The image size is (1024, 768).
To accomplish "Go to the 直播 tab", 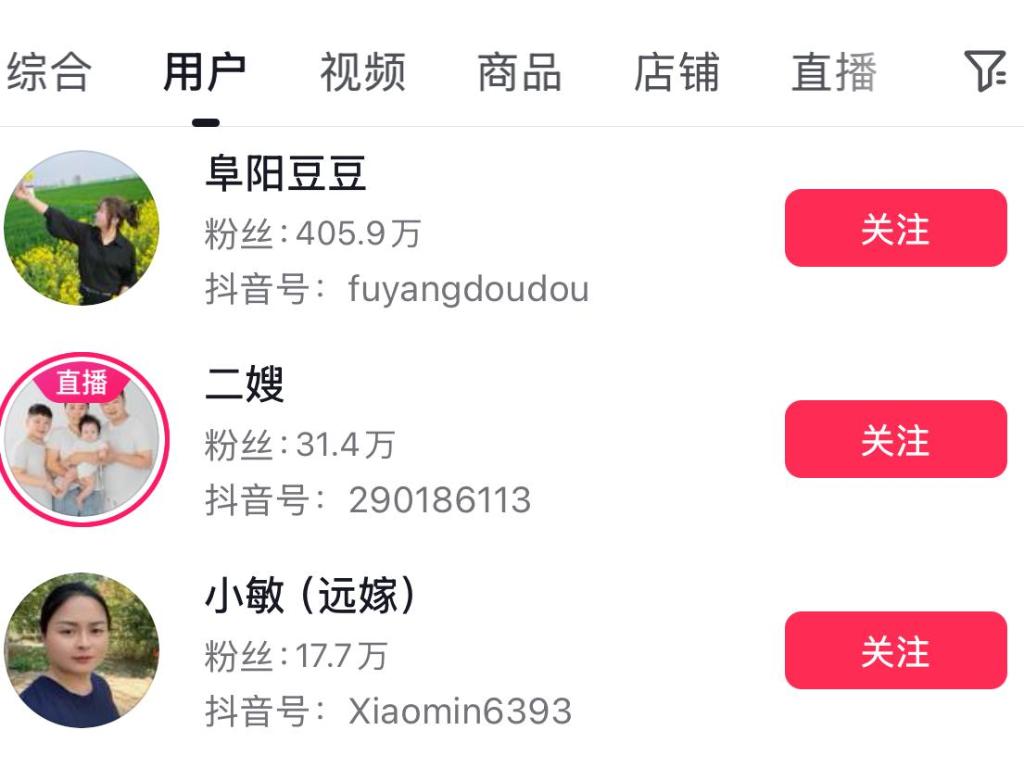I will [x=834, y=72].
